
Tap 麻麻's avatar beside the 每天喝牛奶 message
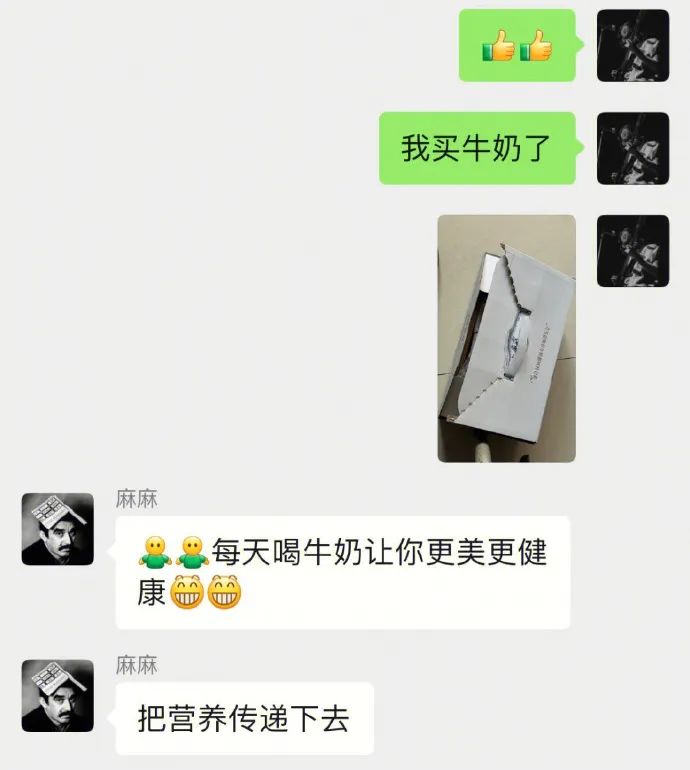pos(58,529)
